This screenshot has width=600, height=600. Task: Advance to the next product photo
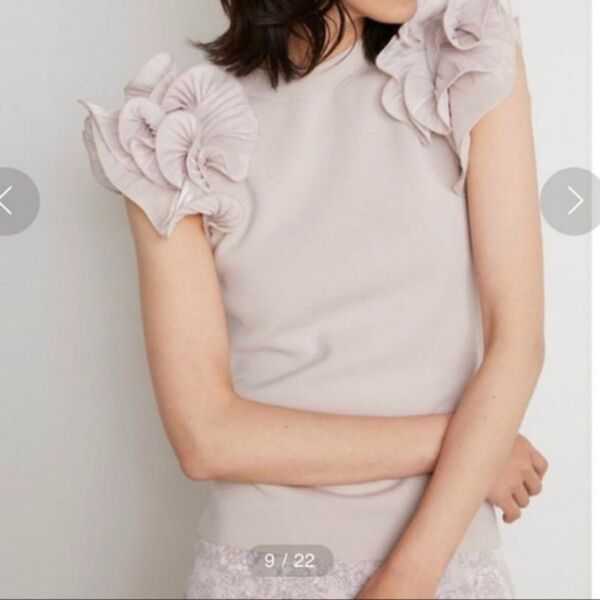tap(573, 201)
